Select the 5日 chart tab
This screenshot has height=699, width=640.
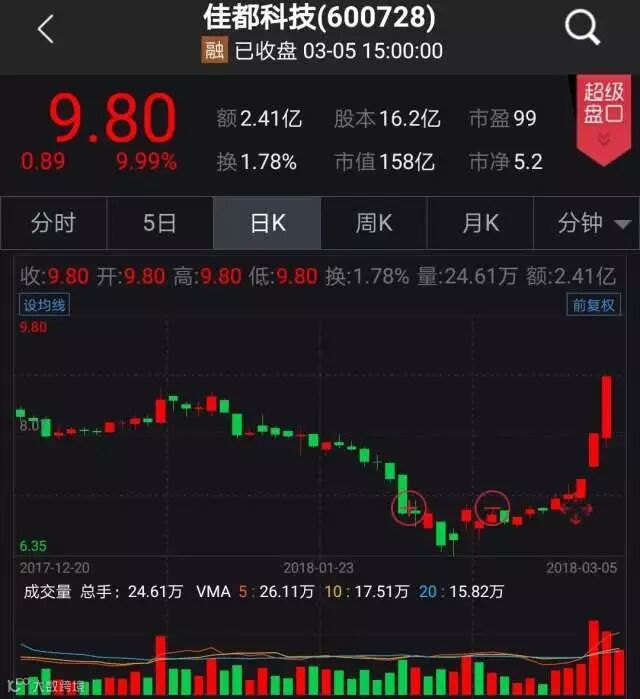click(160, 223)
